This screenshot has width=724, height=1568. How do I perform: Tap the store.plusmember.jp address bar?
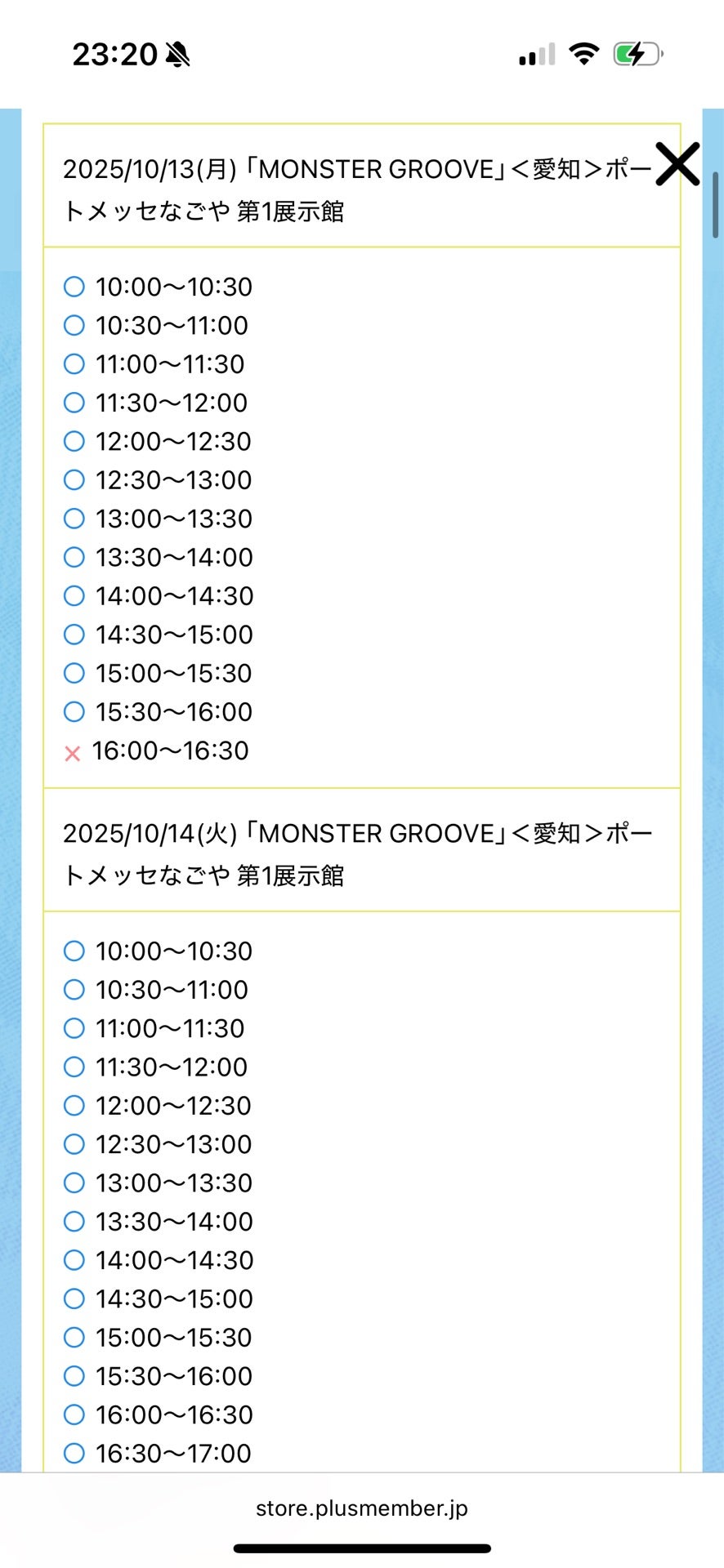[x=361, y=1508]
